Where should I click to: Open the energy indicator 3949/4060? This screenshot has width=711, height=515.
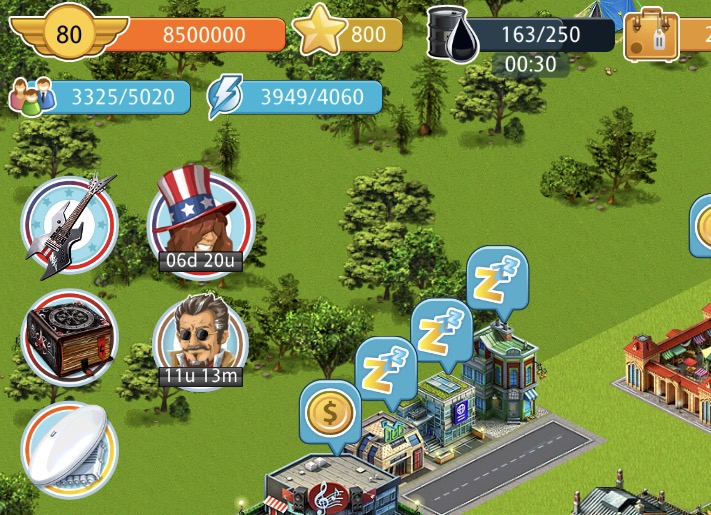295,98
